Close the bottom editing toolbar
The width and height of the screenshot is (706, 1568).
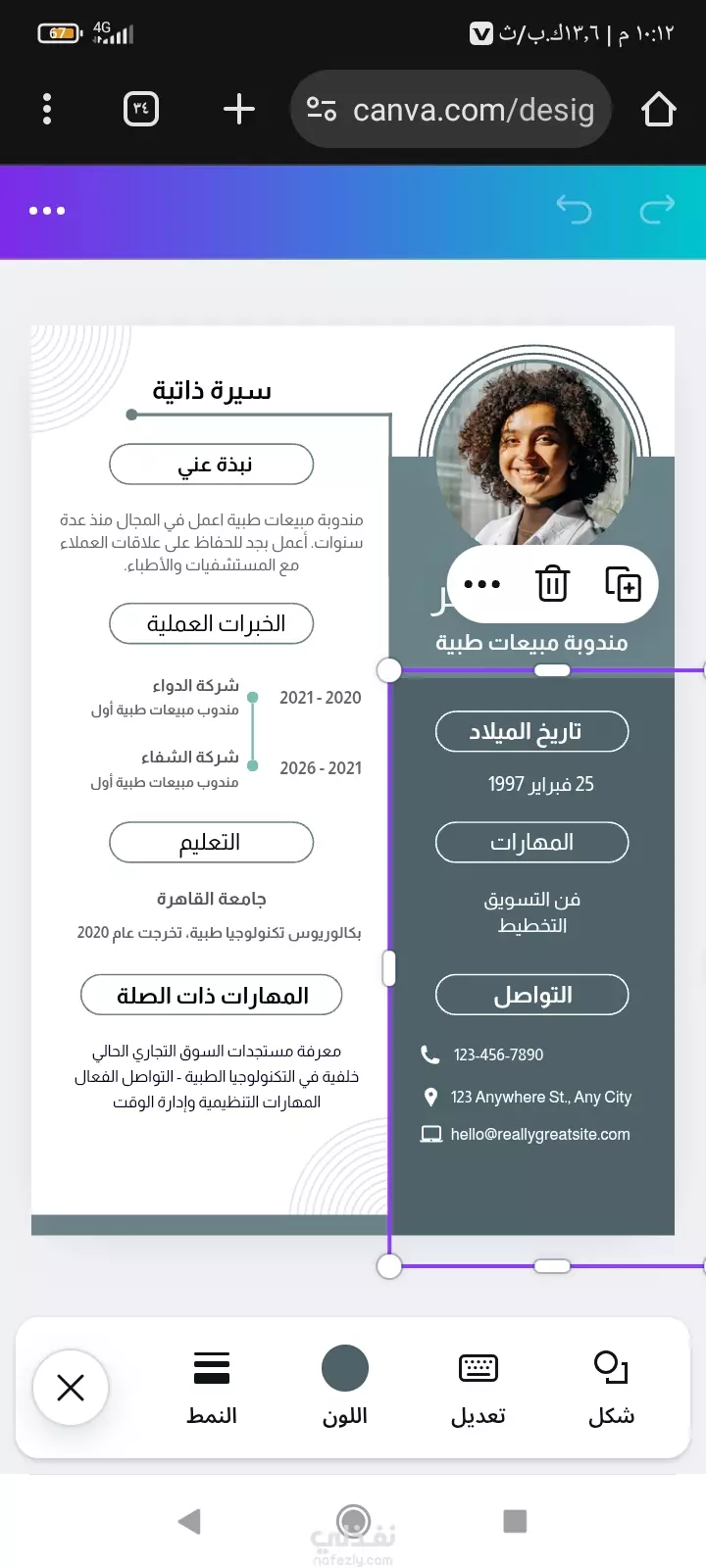pyautogui.click(x=71, y=1388)
